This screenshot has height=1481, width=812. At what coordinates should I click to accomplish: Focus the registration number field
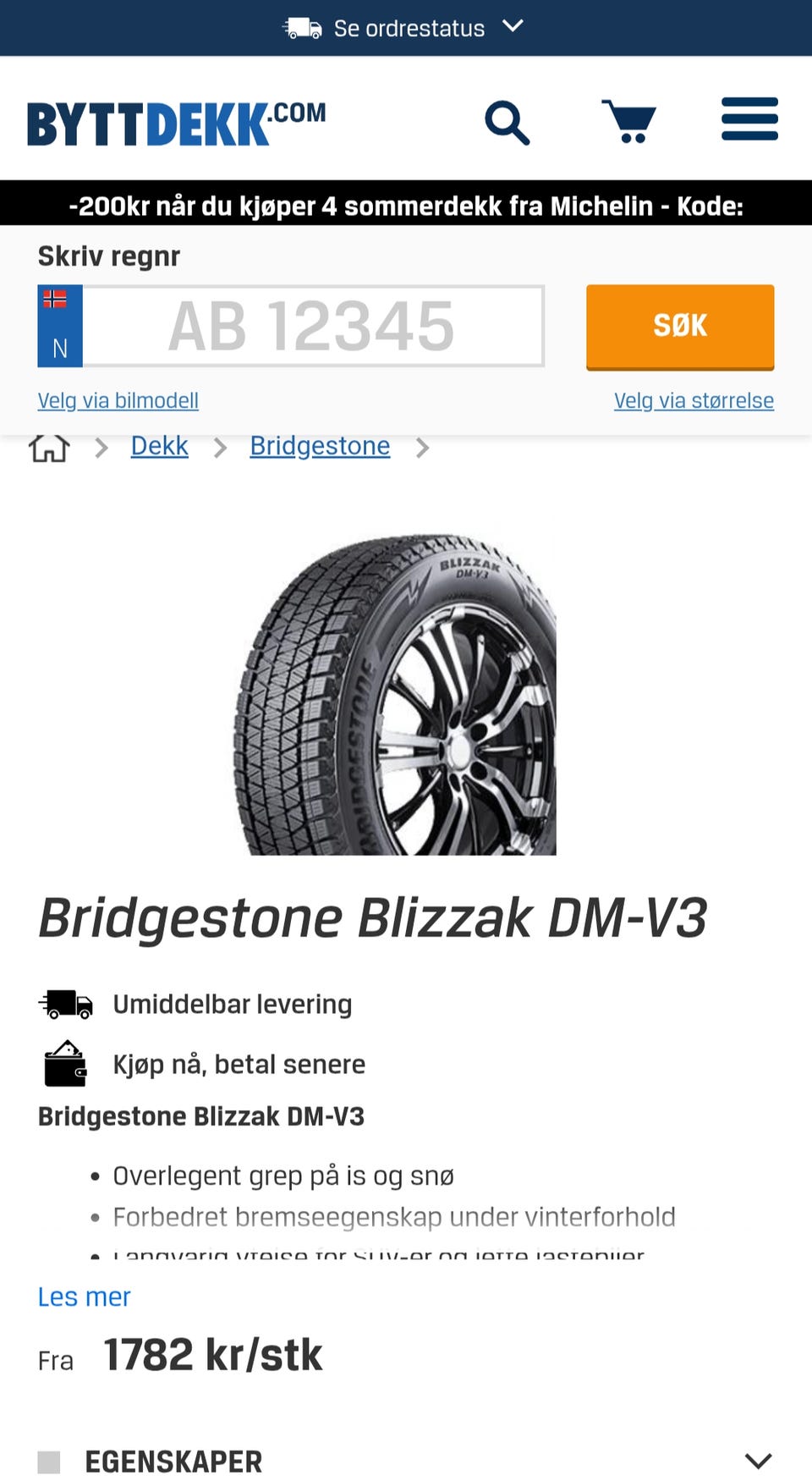point(313,326)
